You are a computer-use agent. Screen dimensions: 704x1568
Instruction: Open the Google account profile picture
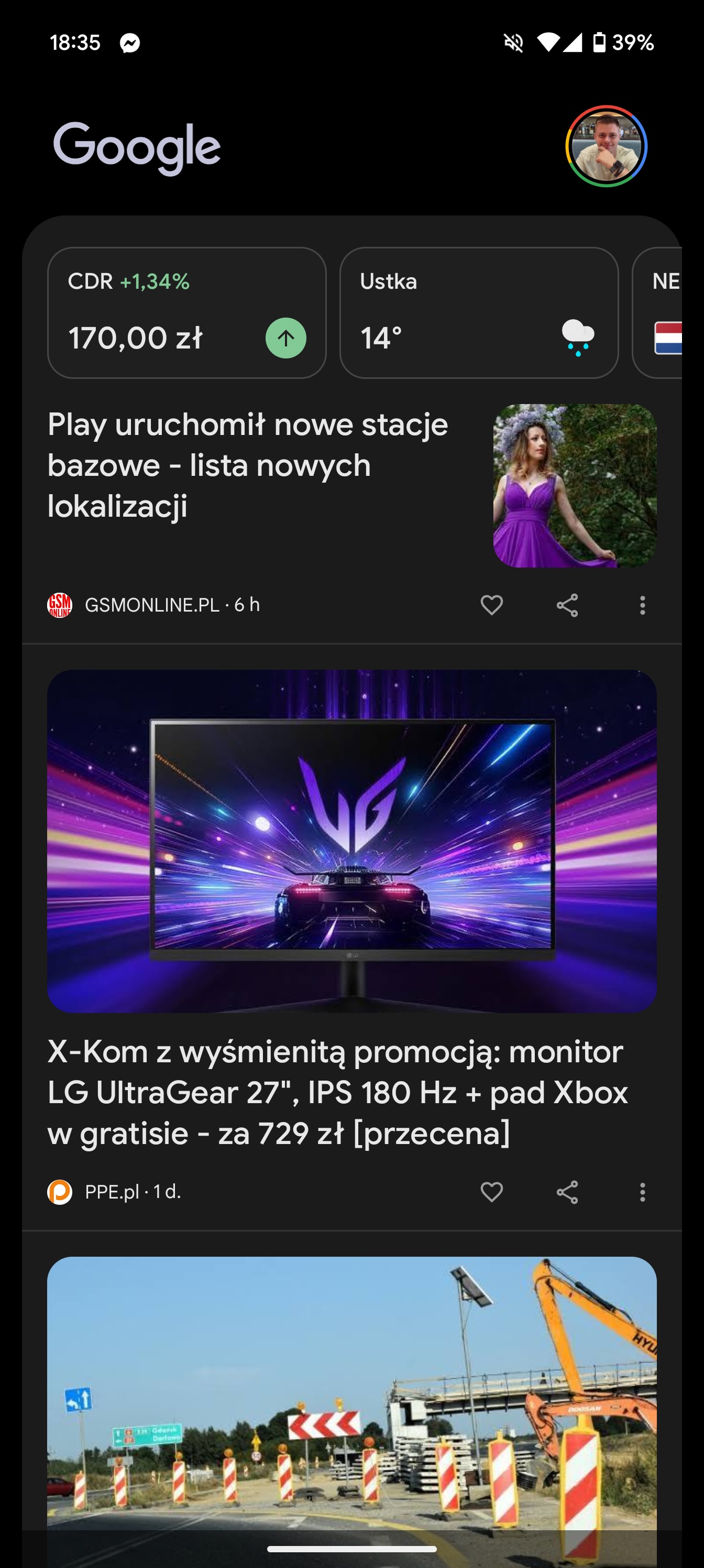[x=606, y=146]
